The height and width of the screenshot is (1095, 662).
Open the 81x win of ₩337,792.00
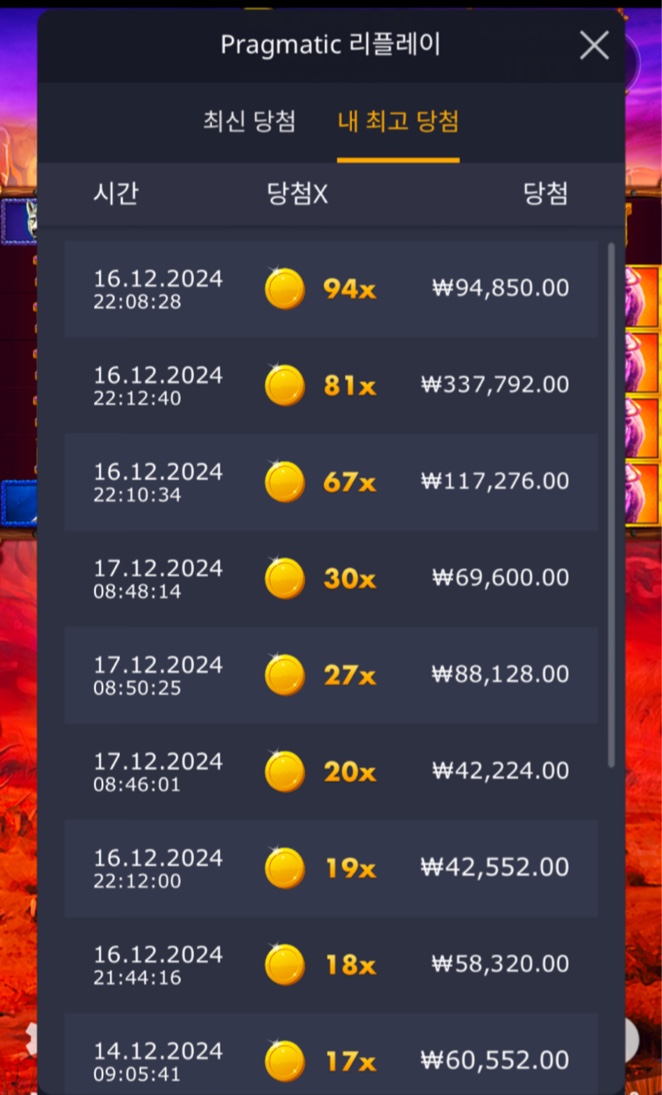point(331,386)
